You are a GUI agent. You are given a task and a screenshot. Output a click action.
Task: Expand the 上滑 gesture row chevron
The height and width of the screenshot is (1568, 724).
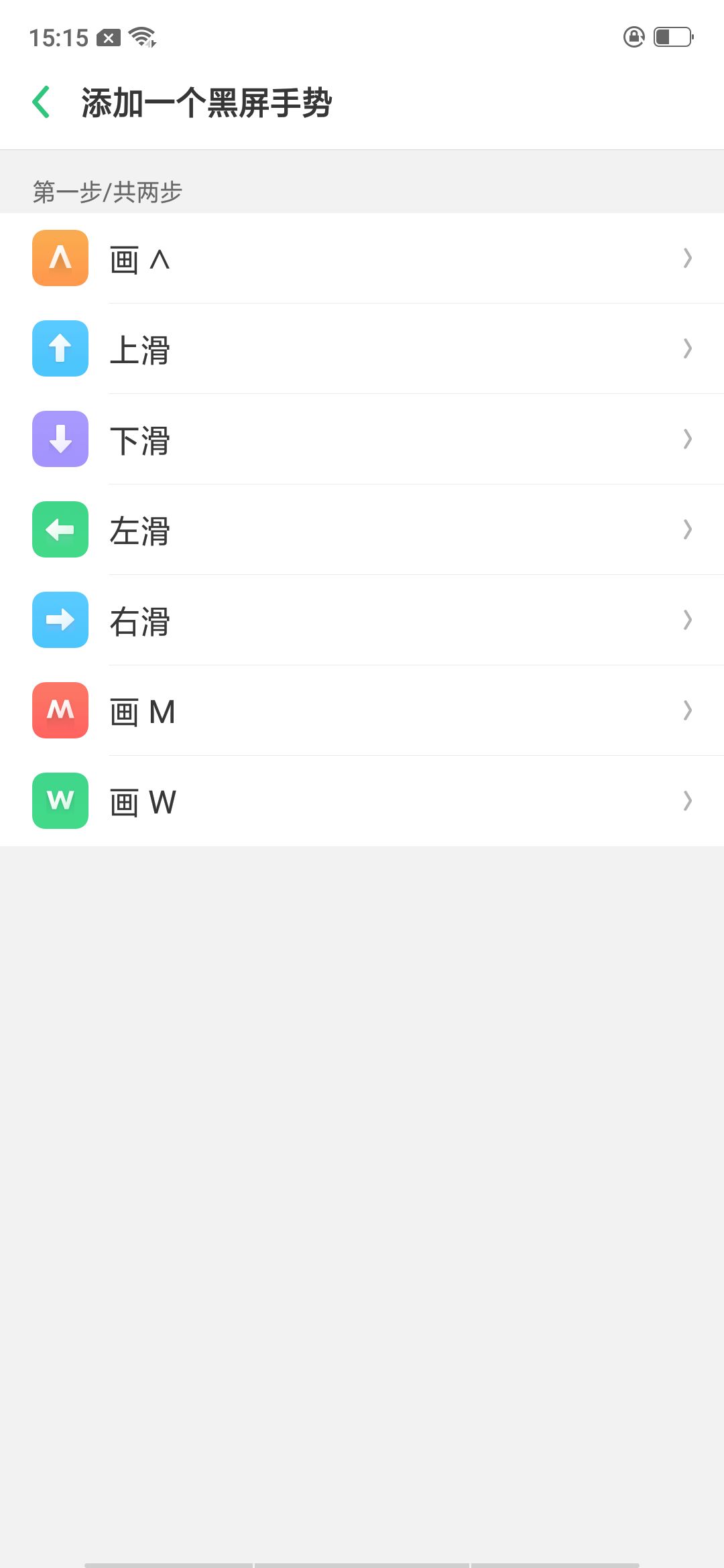tap(688, 350)
